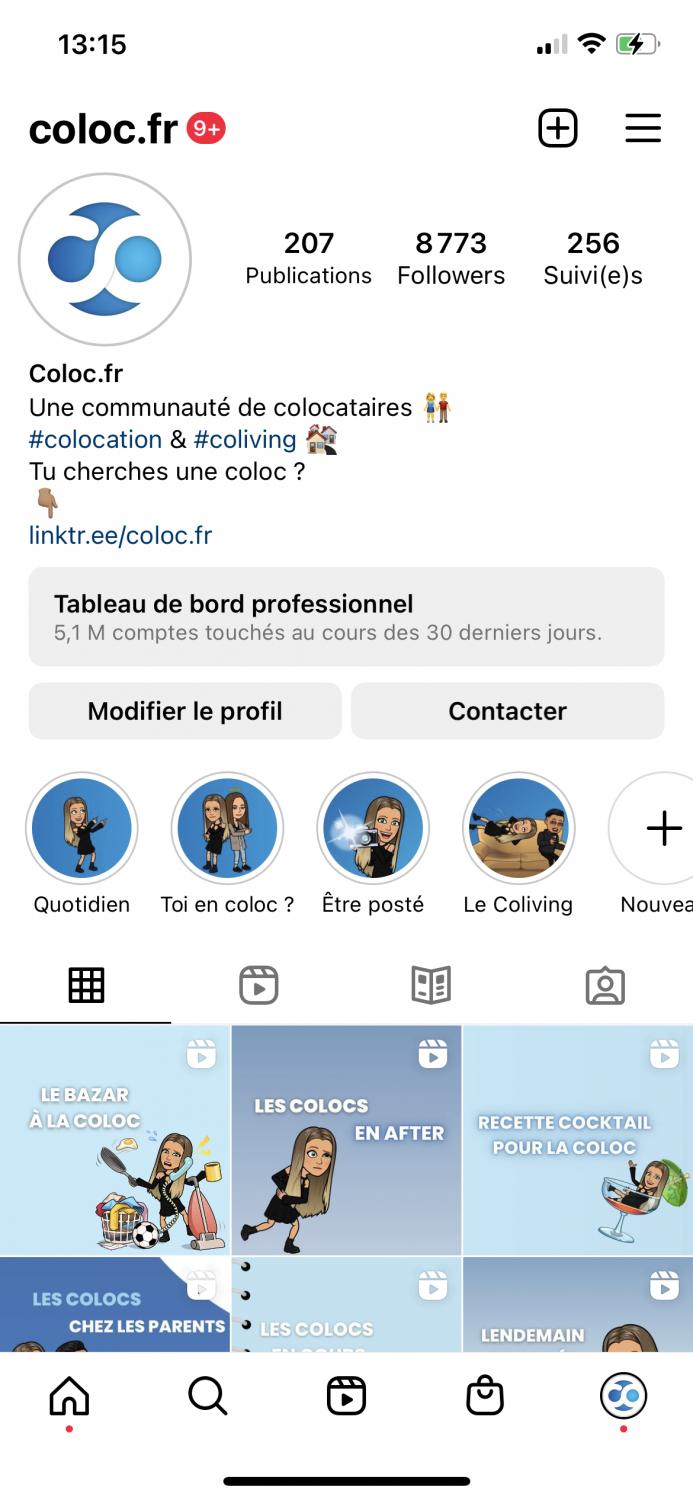View the Être posté highlight
Viewport: 693px width, 1500px height.
pyautogui.click(x=373, y=828)
